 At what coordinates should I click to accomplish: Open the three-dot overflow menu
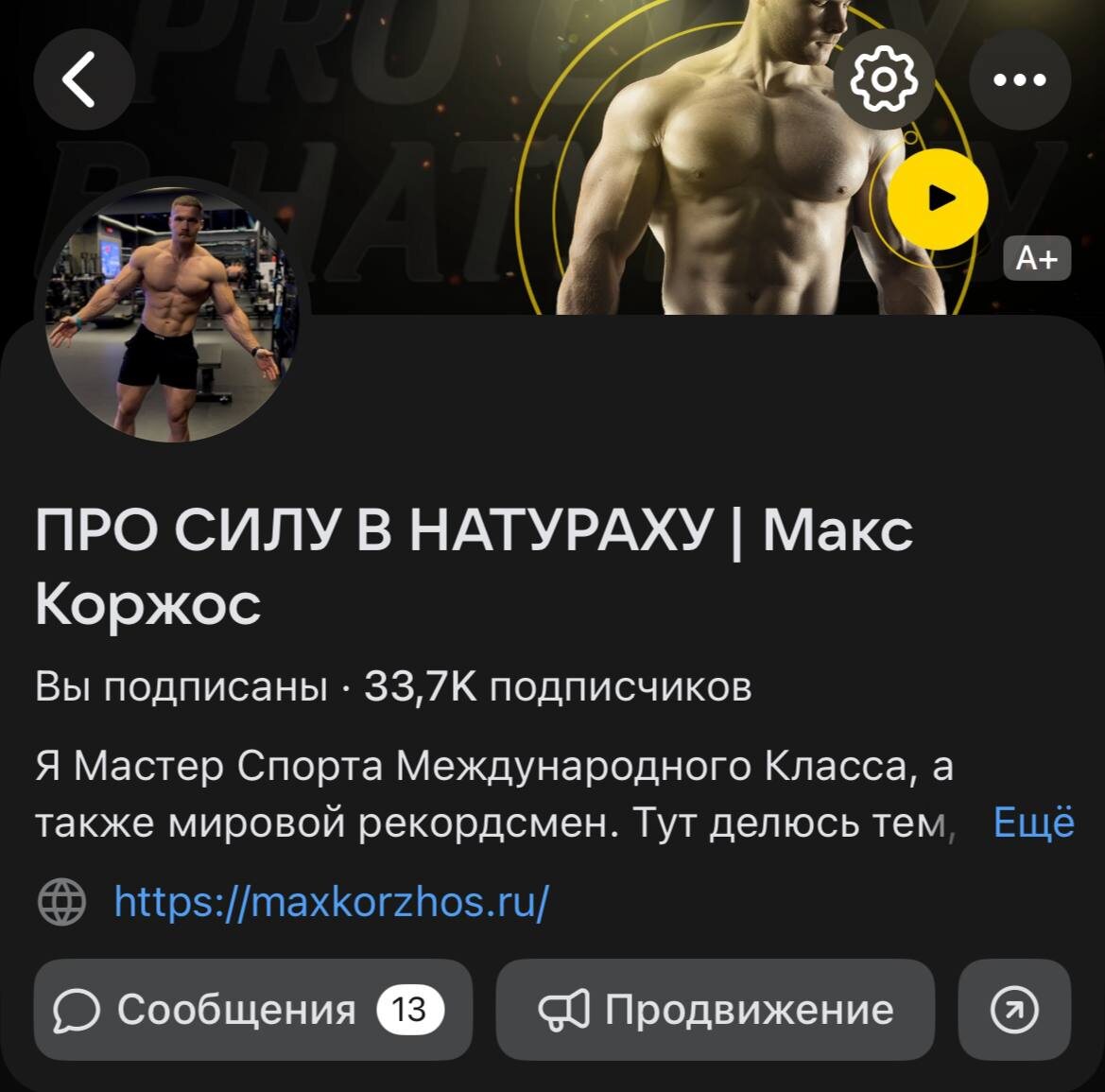(1021, 79)
